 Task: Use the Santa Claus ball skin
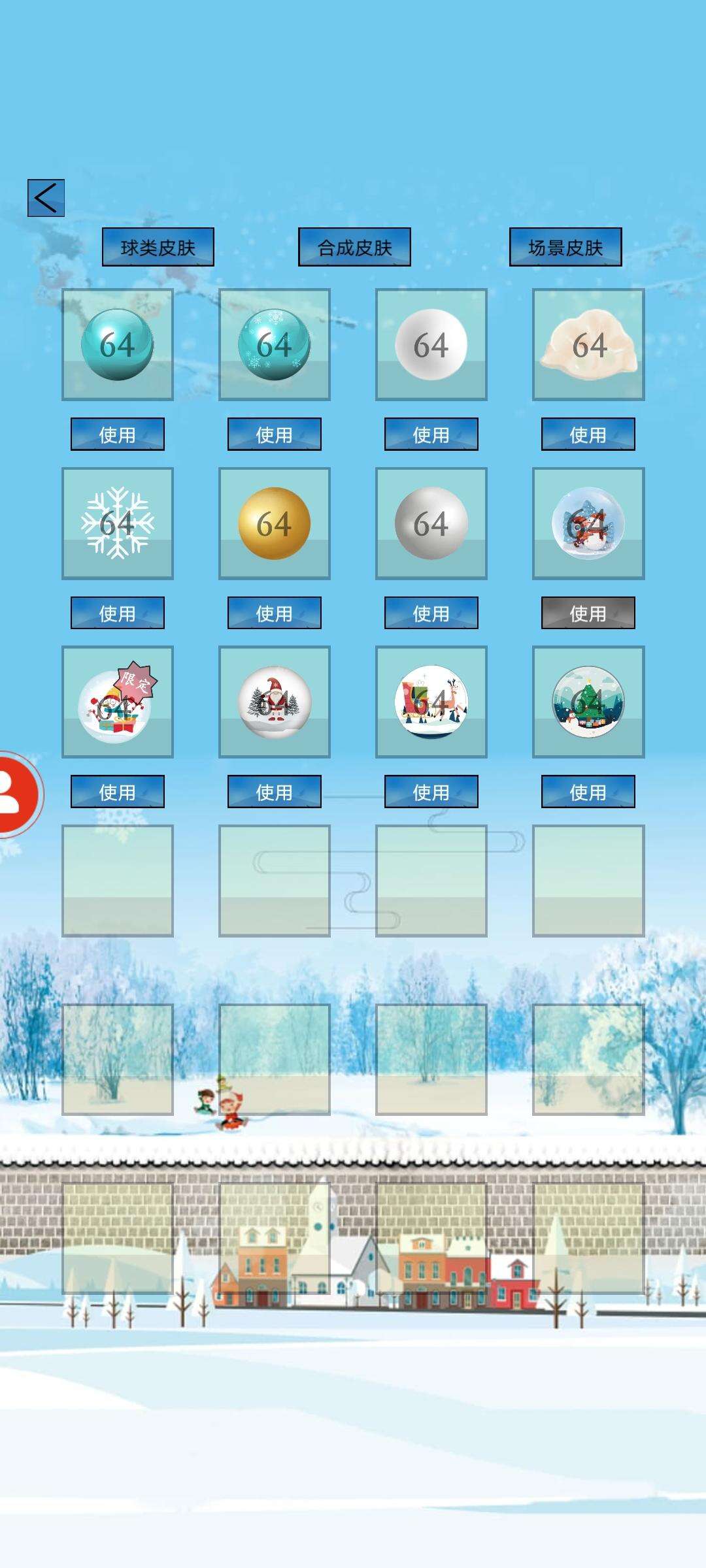click(x=275, y=792)
